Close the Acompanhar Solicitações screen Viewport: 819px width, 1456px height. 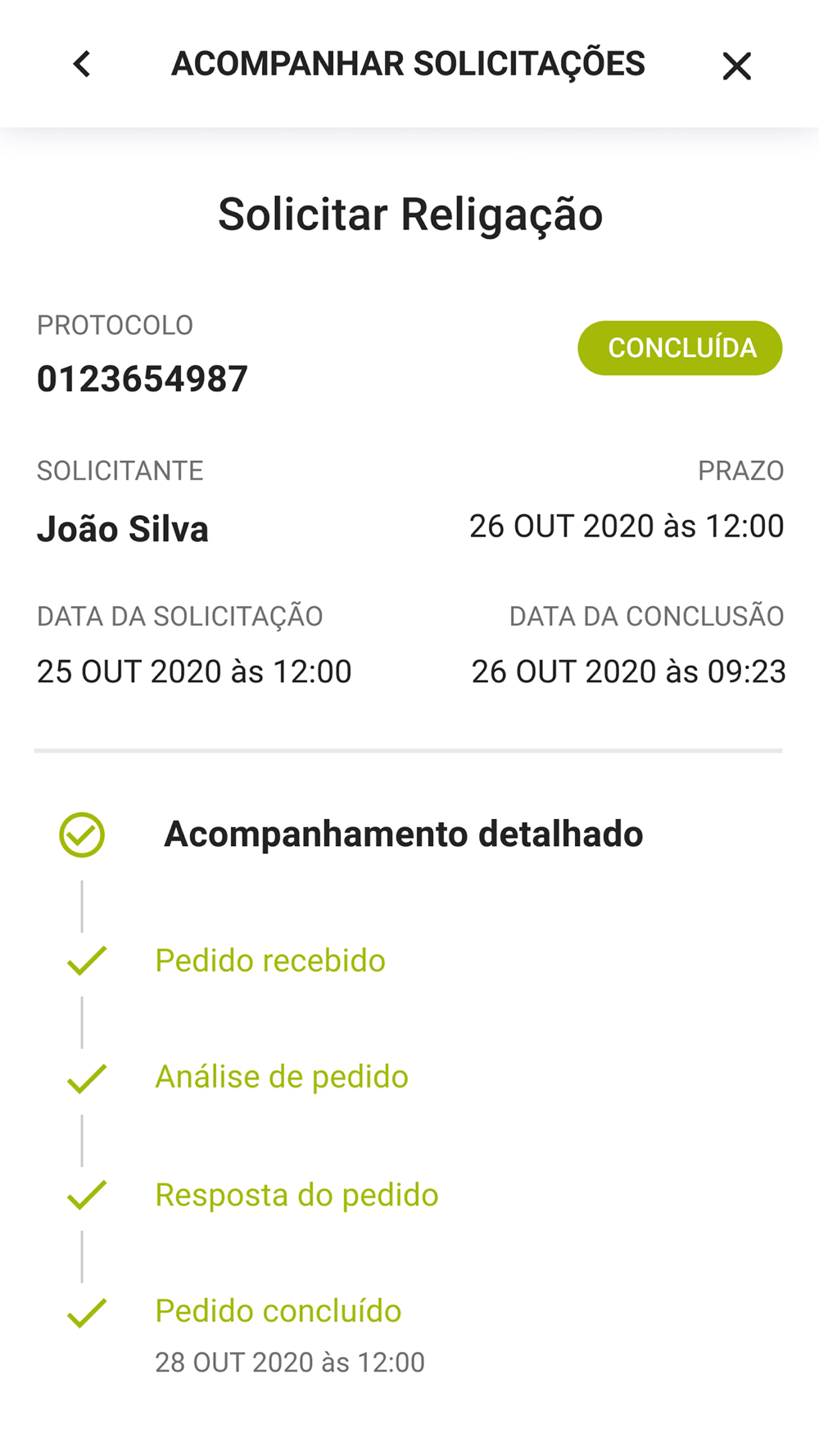(736, 66)
